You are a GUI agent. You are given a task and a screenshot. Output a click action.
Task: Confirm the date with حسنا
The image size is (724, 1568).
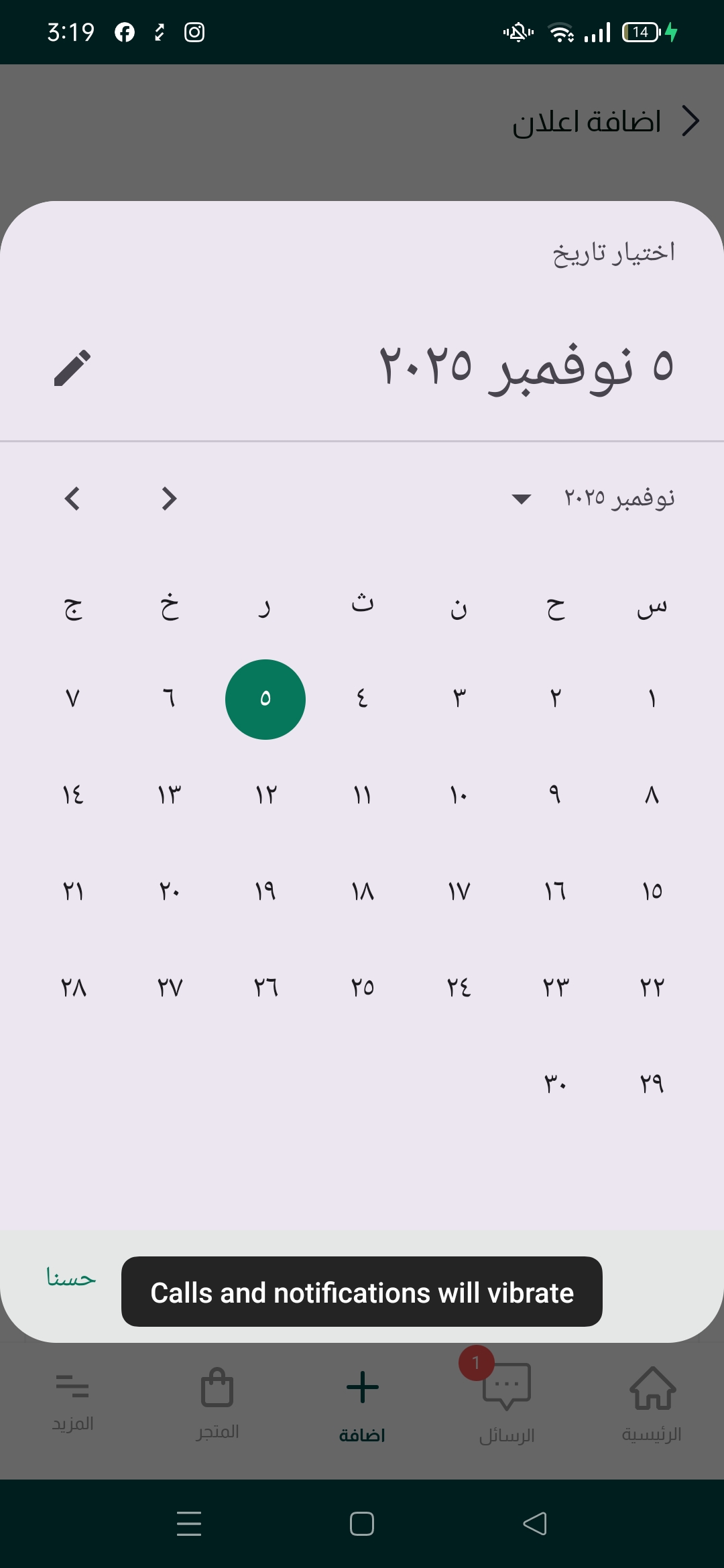pos(71,1277)
